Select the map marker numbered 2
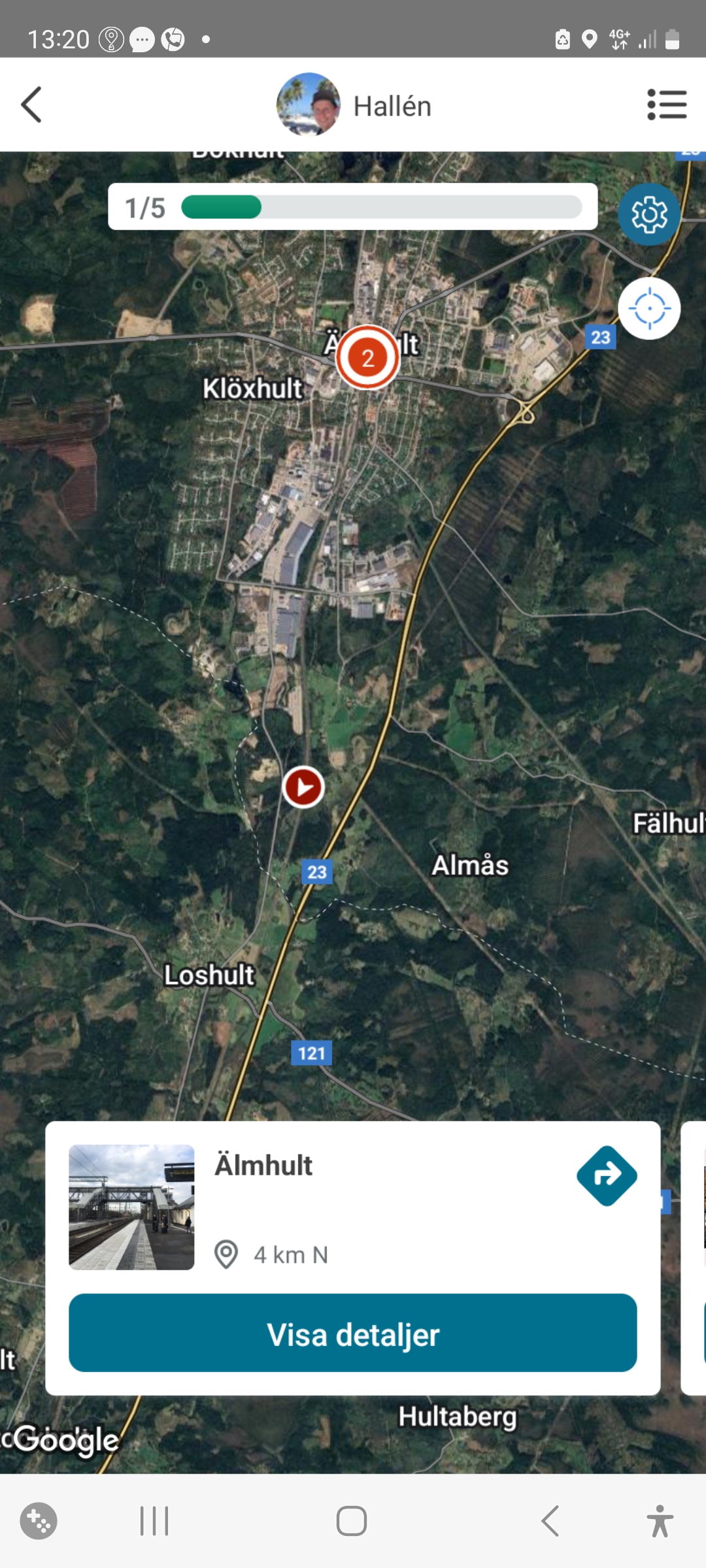The image size is (706, 1568). pyautogui.click(x=367, y=357)
